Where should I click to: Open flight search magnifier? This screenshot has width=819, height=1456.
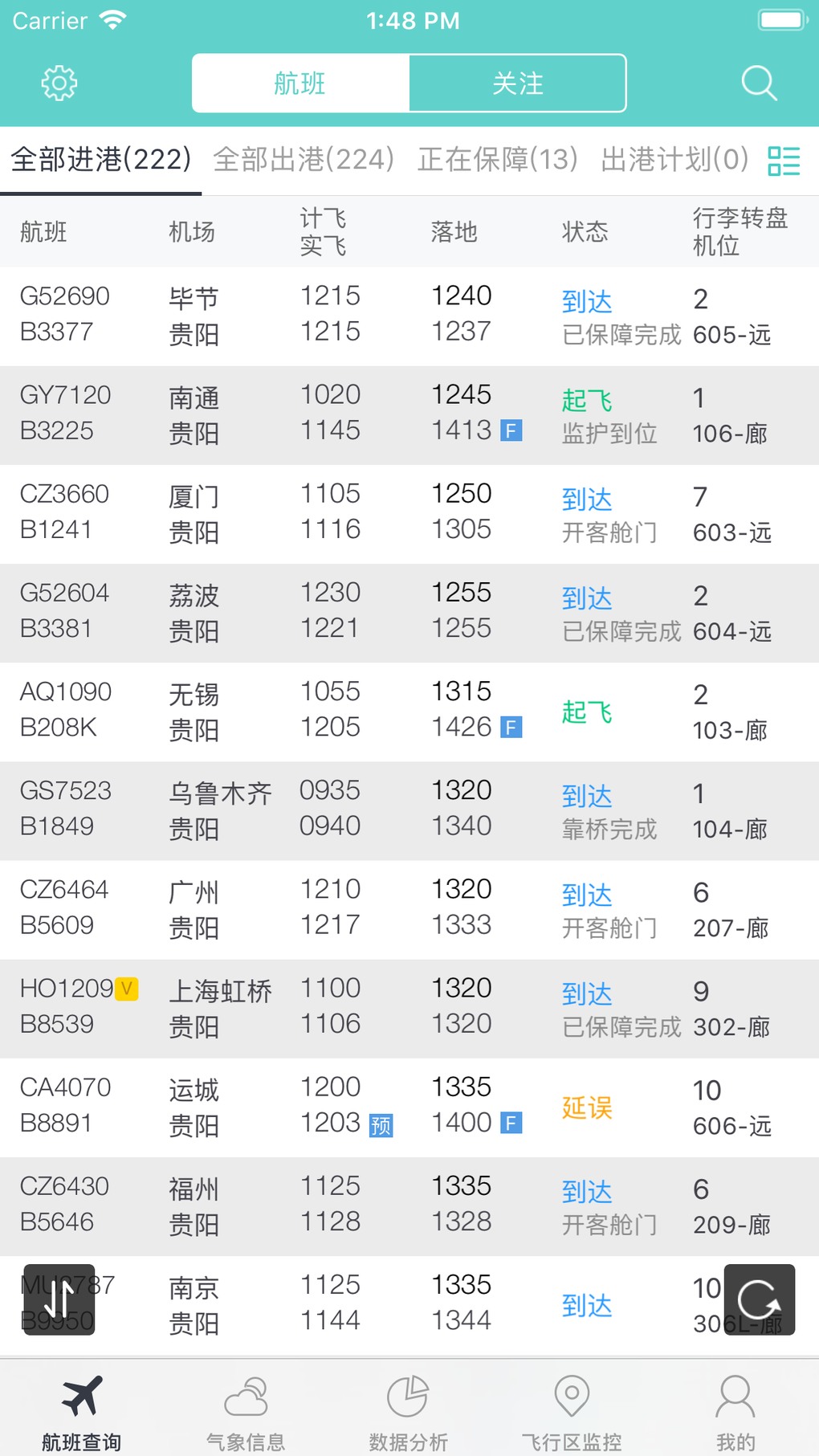[x=759, y=84]
